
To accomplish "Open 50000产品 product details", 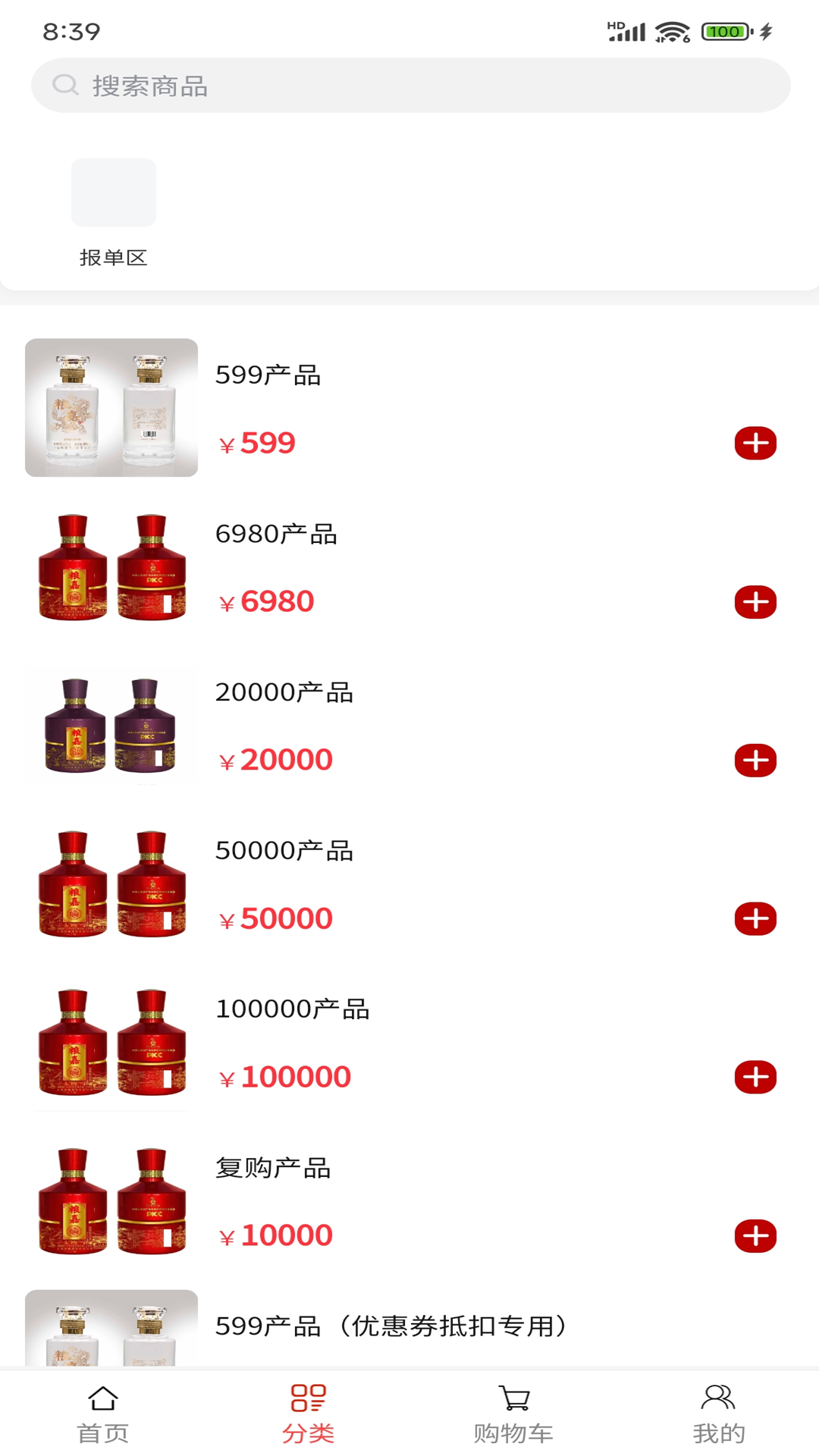I will (x=284, y=851).
